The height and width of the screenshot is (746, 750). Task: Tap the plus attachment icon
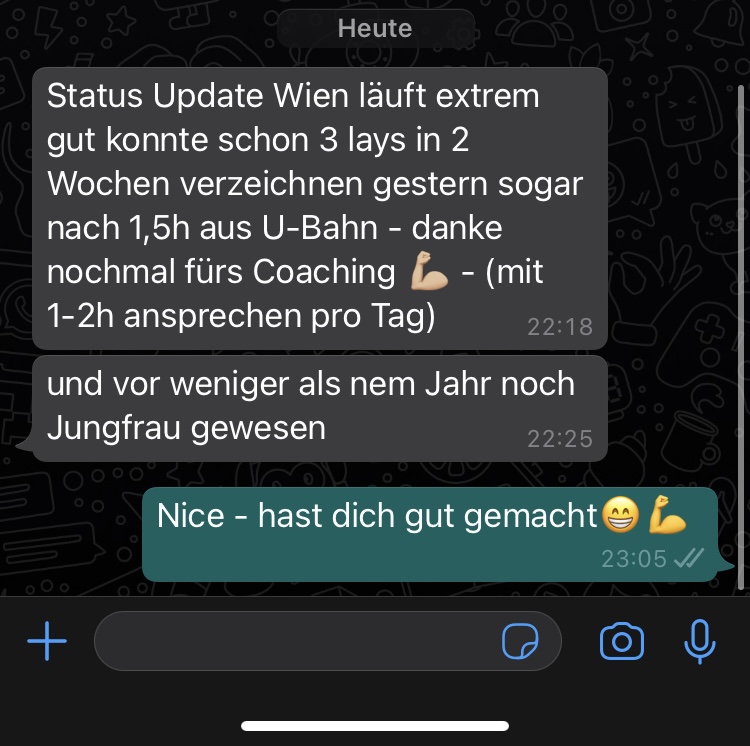click(47, 641)
